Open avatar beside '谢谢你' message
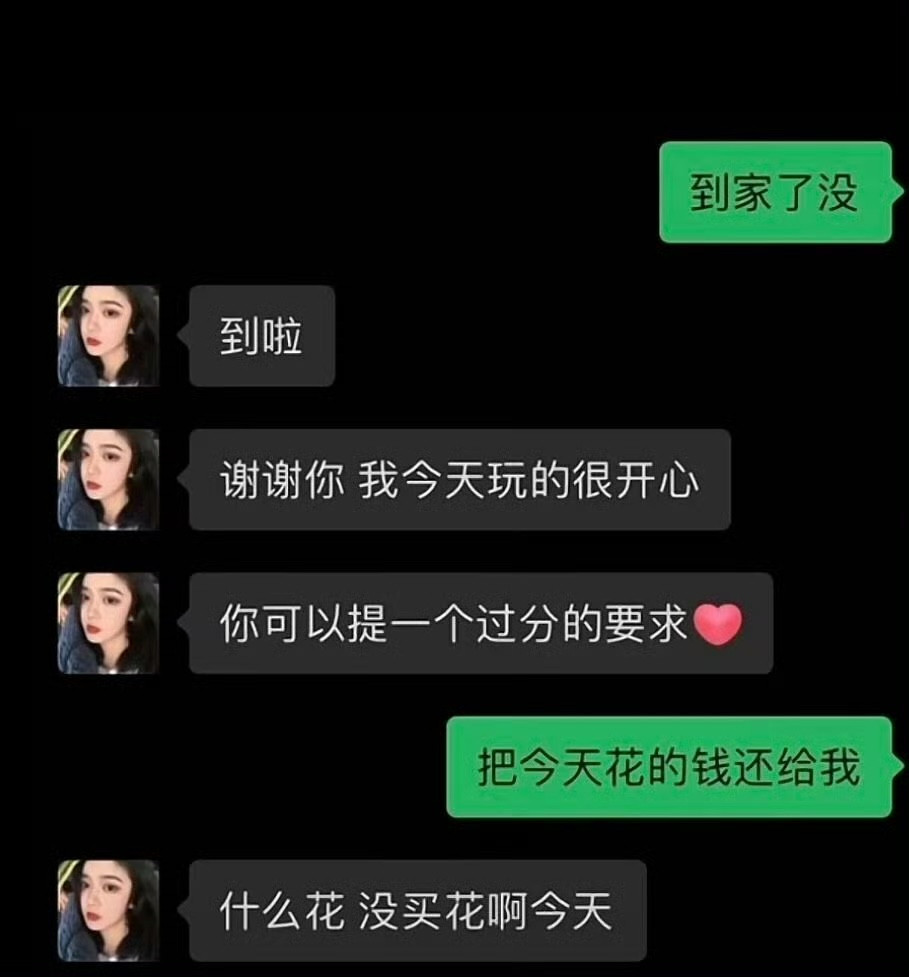Image resolution: width=909 pixels, height=977 pixels. click(x=108, y=480)
